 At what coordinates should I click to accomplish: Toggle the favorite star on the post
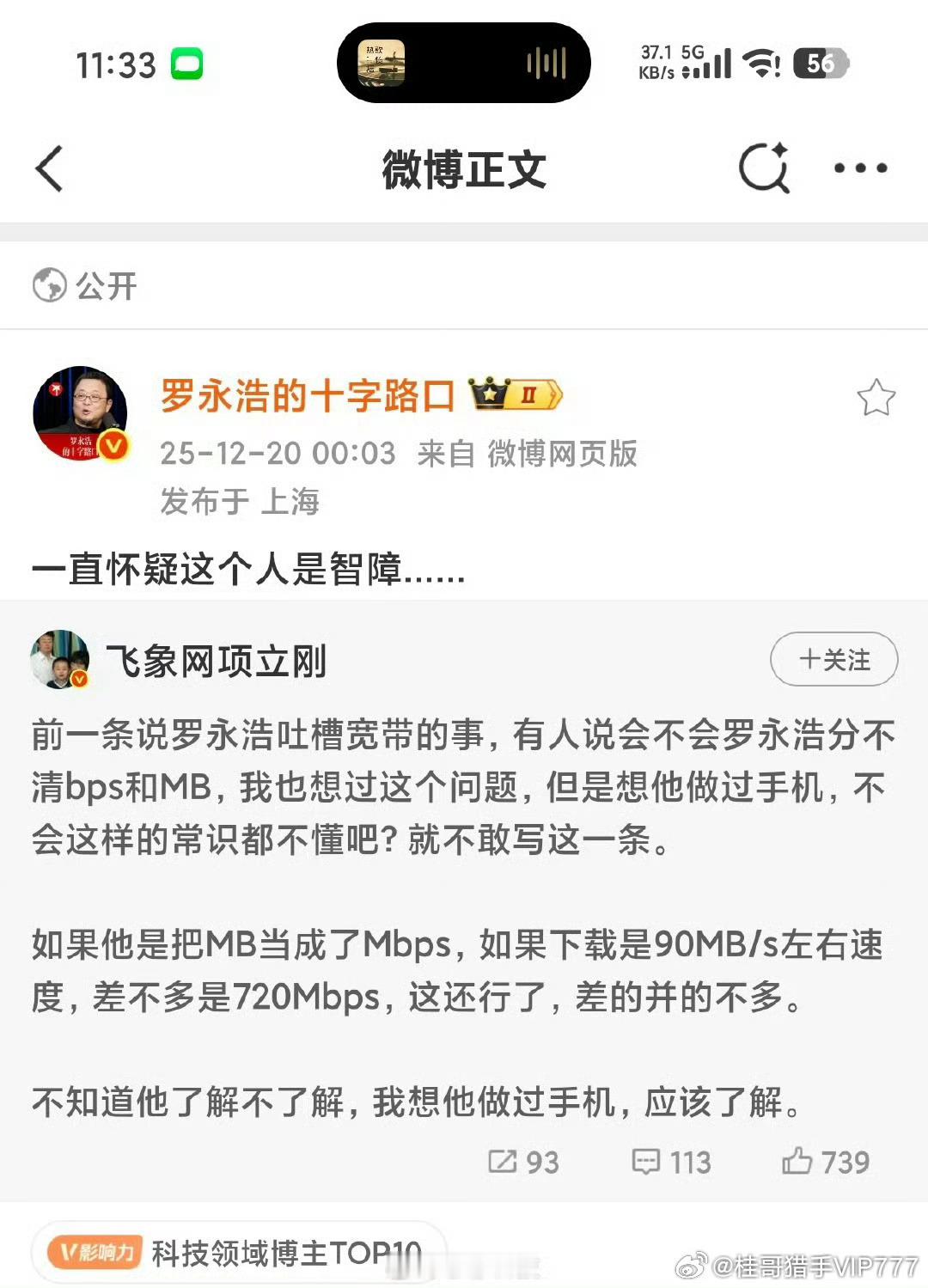coord(875,396)
